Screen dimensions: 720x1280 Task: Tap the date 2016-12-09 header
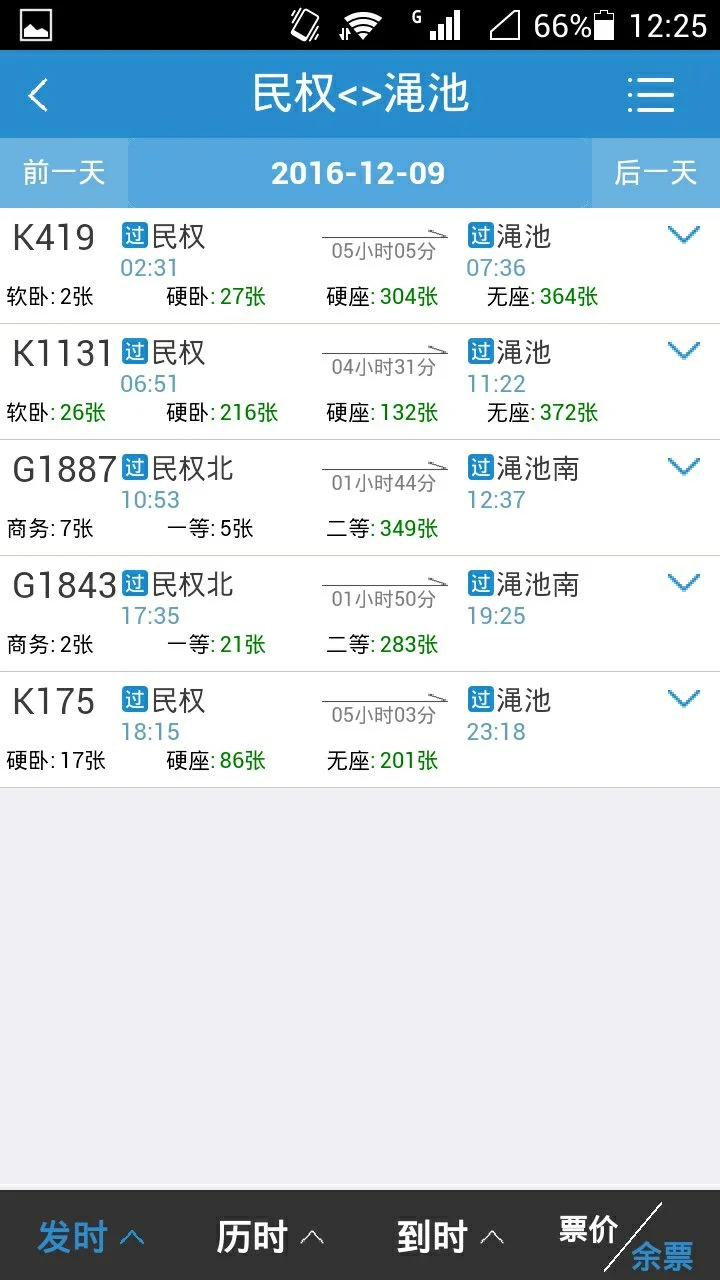pos(358,172)
